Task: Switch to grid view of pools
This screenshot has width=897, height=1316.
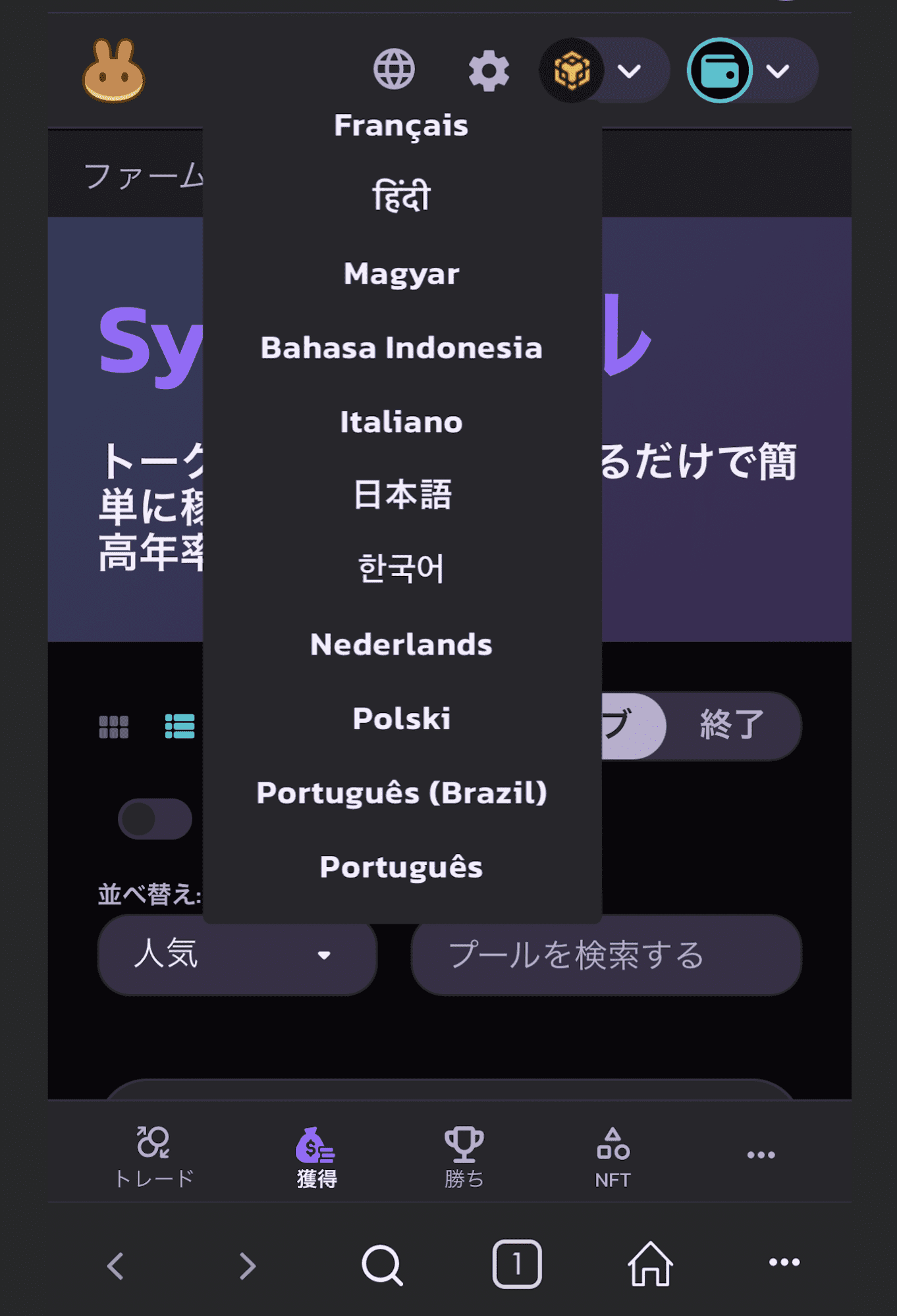Action: [113, 726]
